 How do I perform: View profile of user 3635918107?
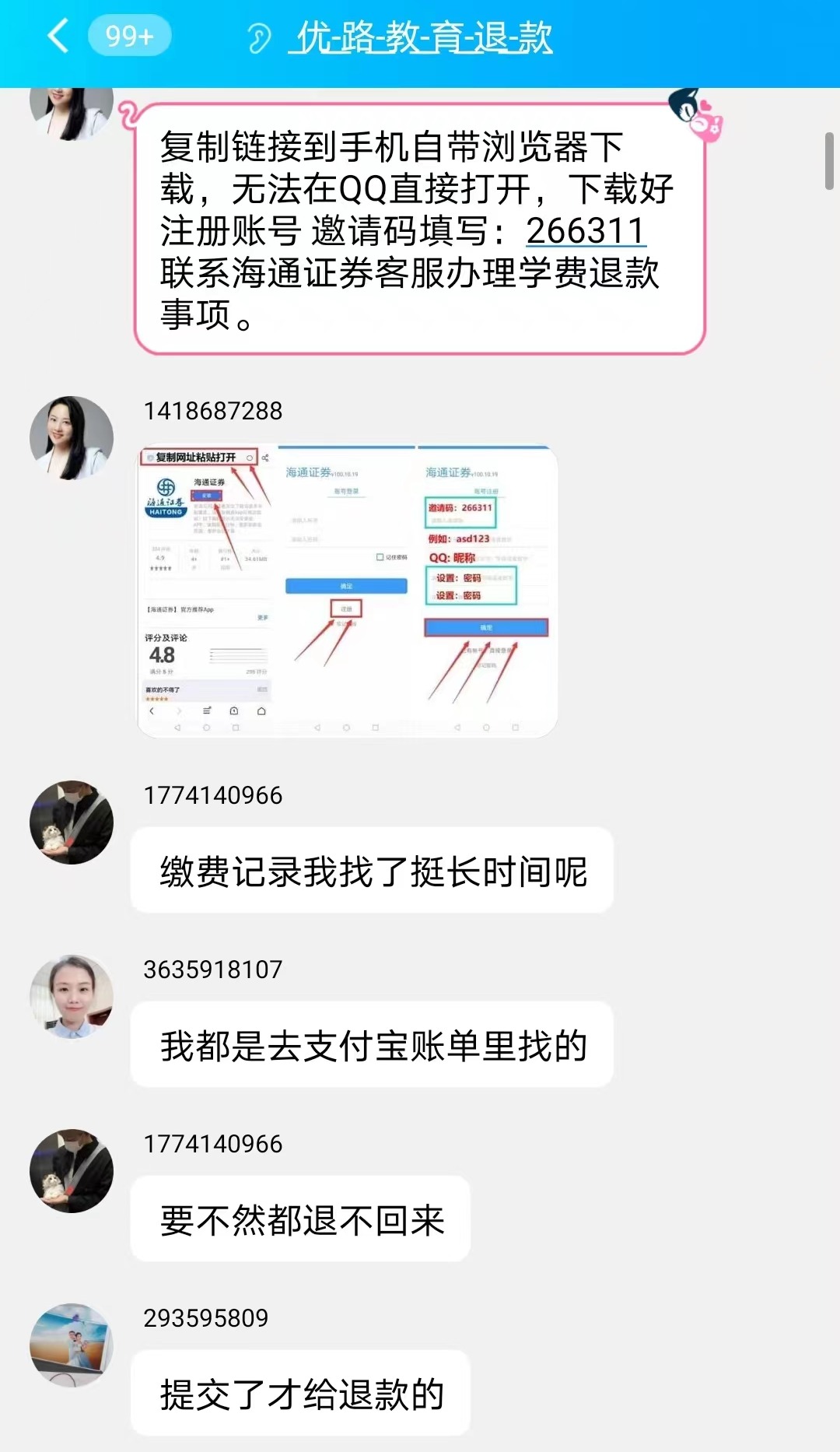[x=72, y=996]
